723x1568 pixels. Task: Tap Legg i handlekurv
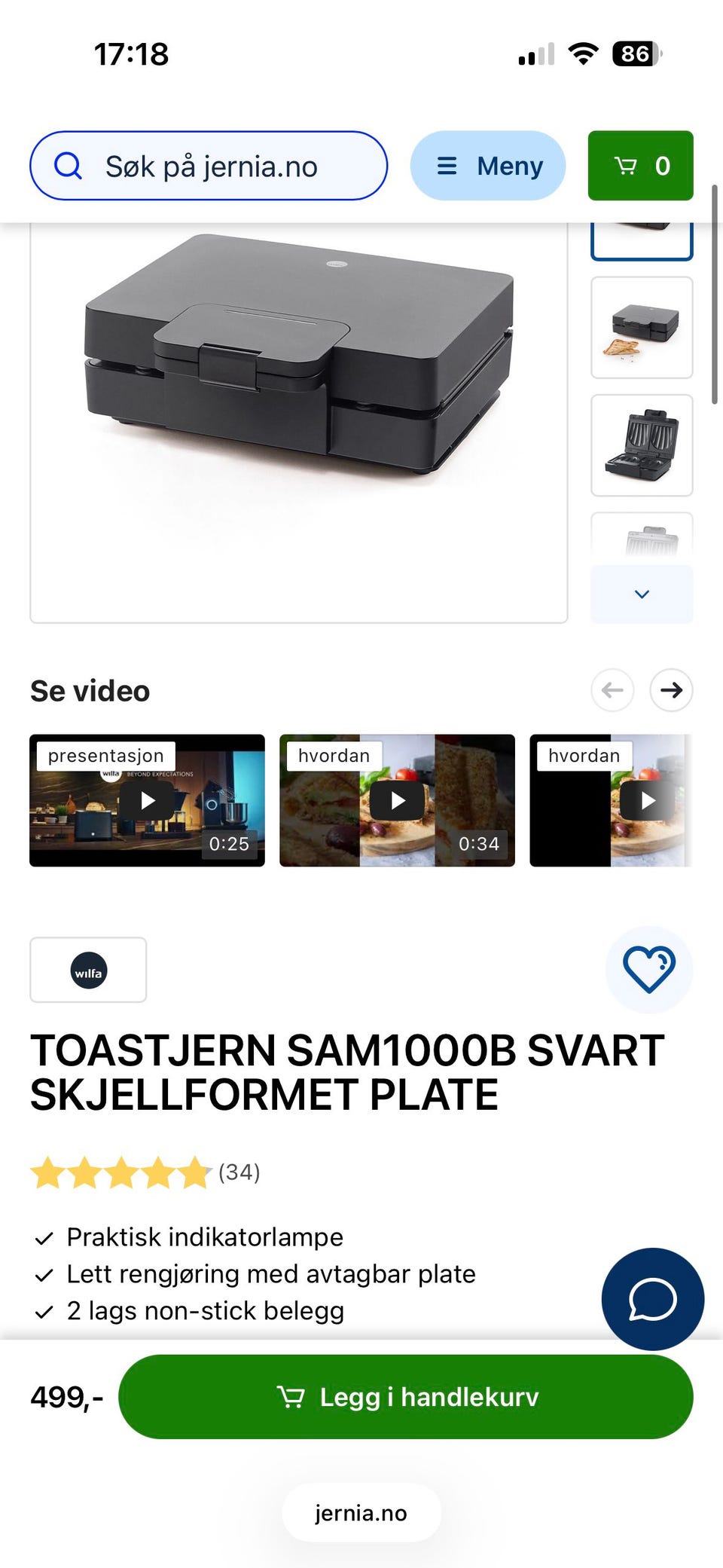coord(406,1397)
